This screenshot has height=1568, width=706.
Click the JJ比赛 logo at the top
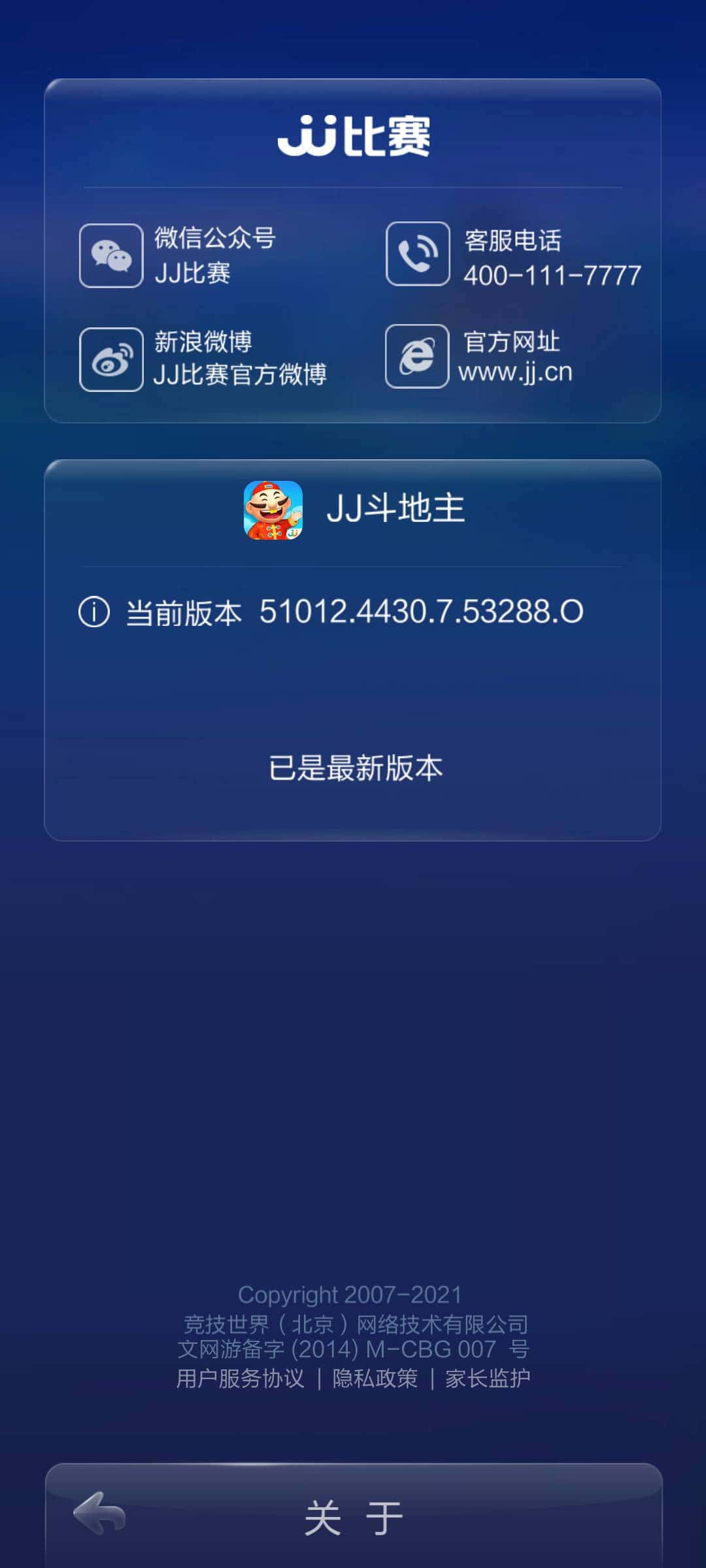(353, 135)
